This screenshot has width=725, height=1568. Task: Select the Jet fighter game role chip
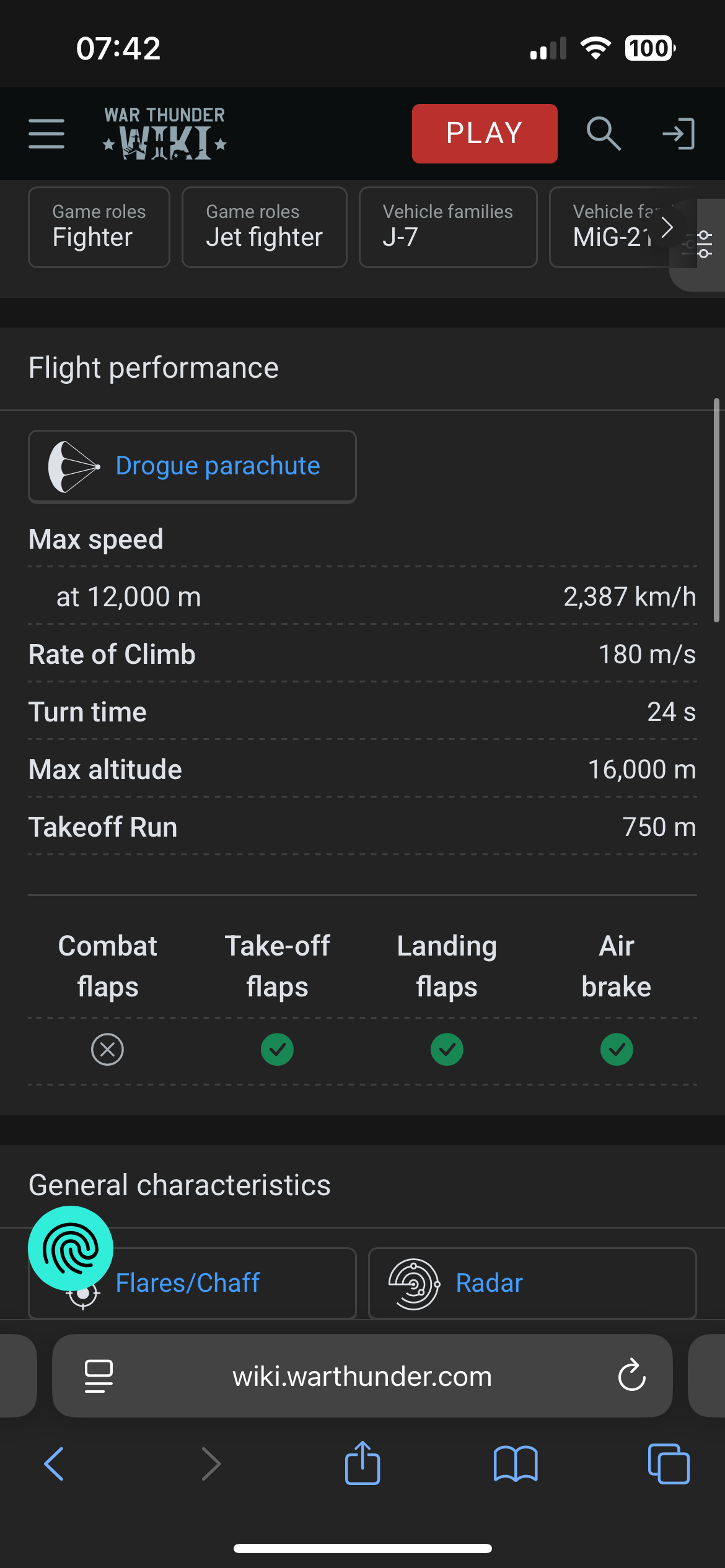click(264, 227)
